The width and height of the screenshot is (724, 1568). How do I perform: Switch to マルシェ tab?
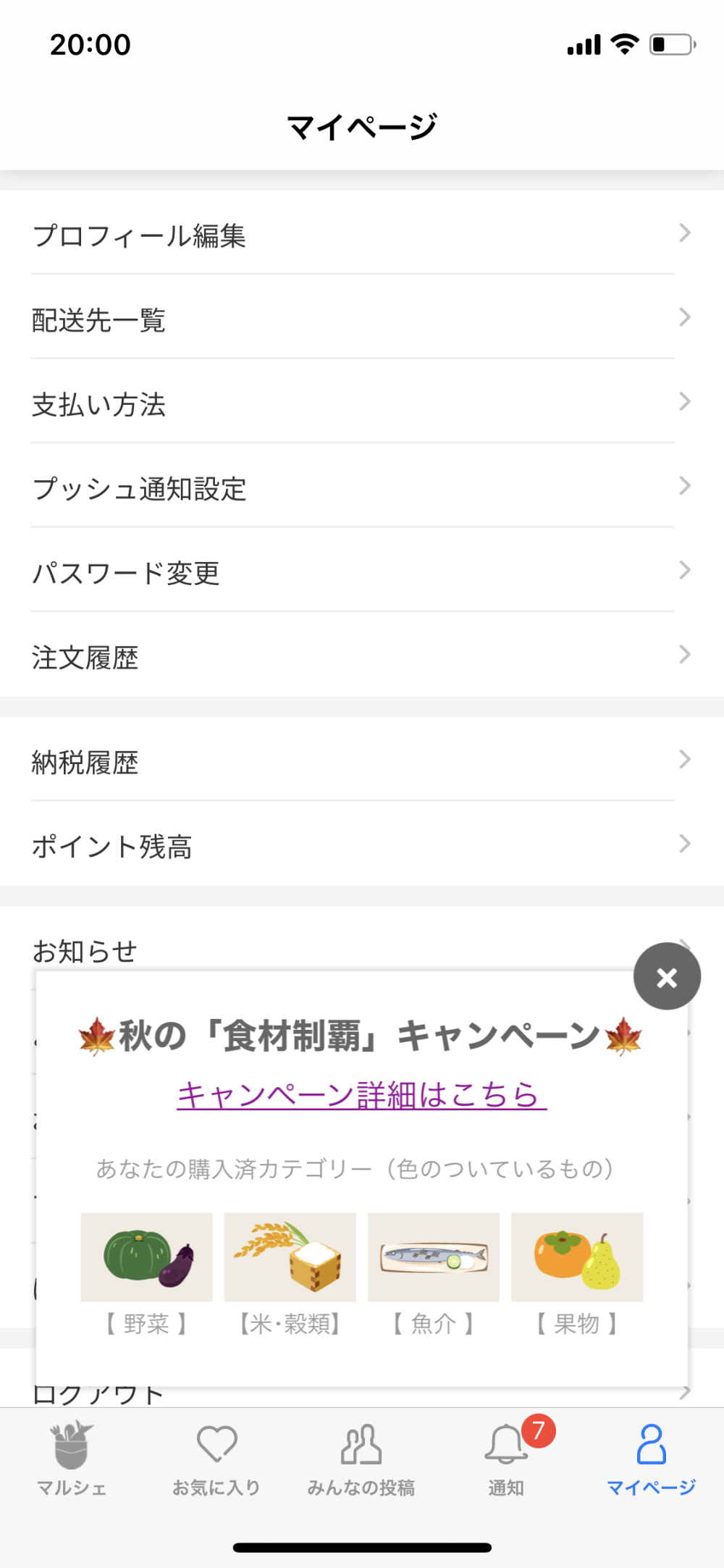point(72,1459)
